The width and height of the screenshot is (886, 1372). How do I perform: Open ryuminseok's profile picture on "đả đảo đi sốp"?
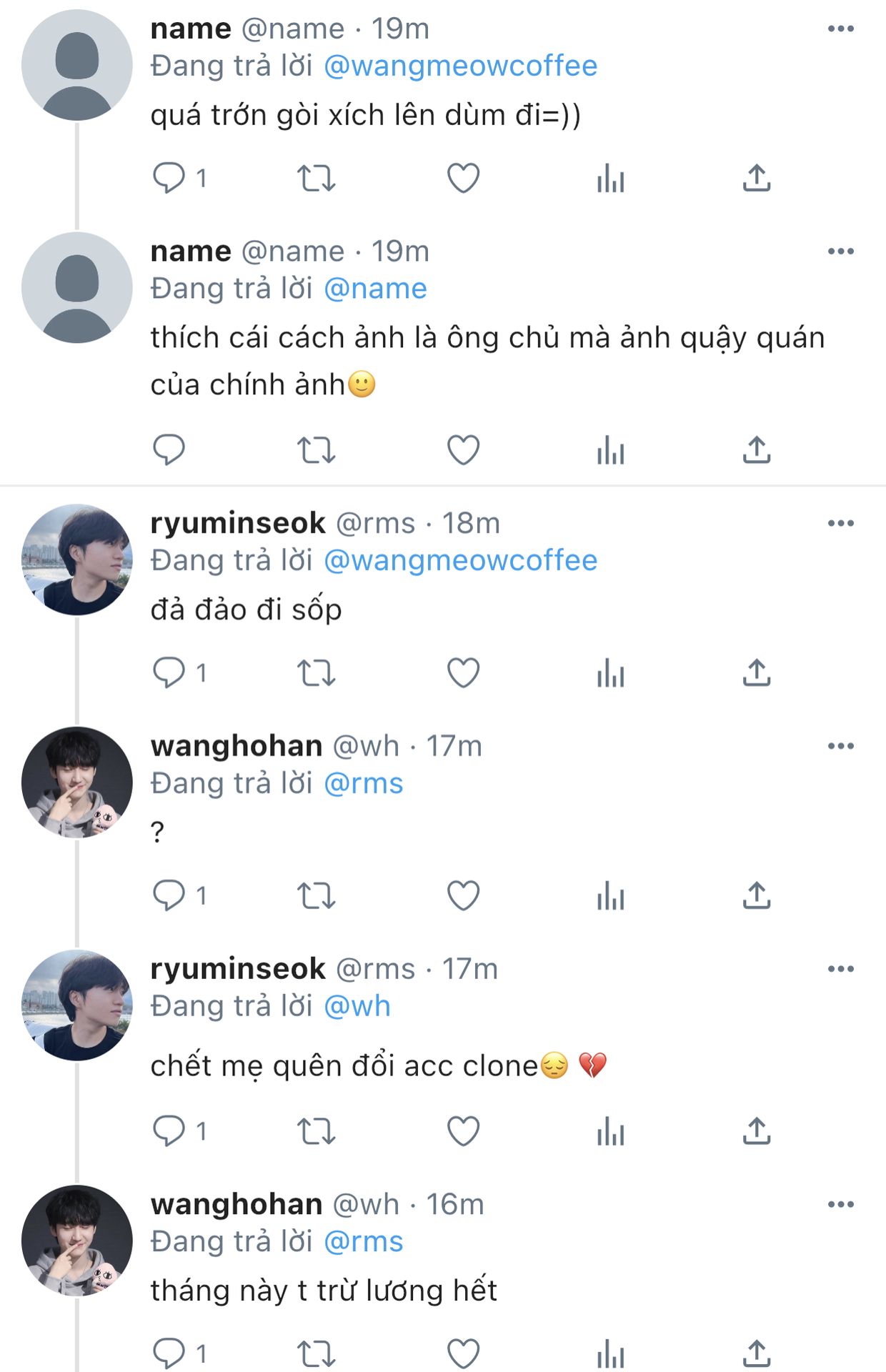(x=77, y=560)
